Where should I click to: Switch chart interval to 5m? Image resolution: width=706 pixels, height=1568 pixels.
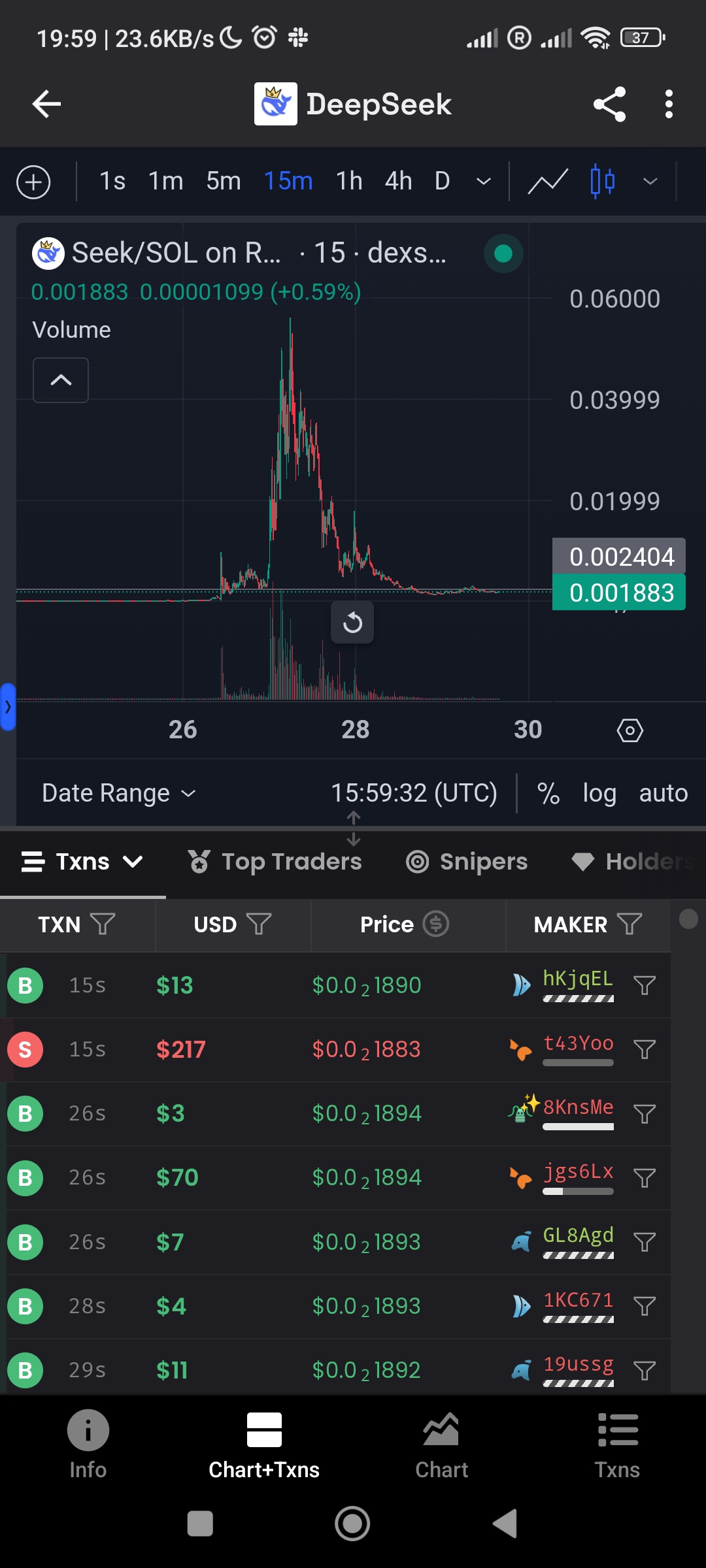point(223,181)
